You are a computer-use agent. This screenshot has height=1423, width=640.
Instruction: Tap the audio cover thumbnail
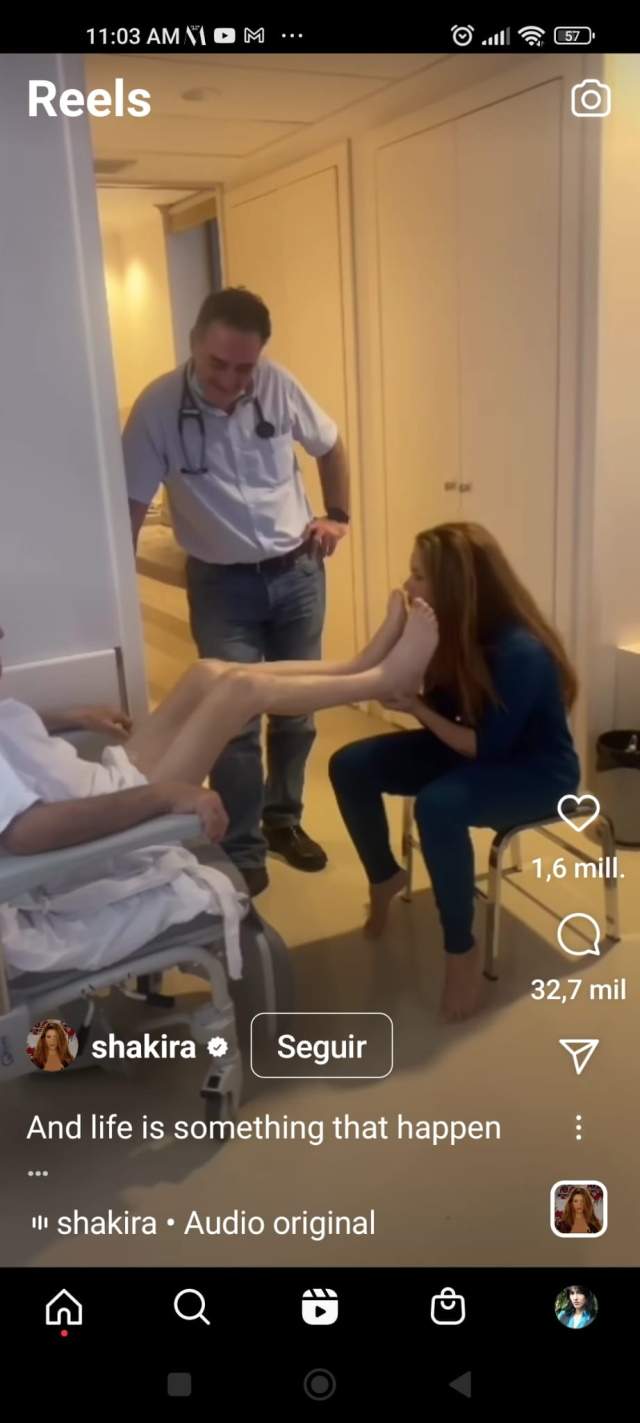579,1209
